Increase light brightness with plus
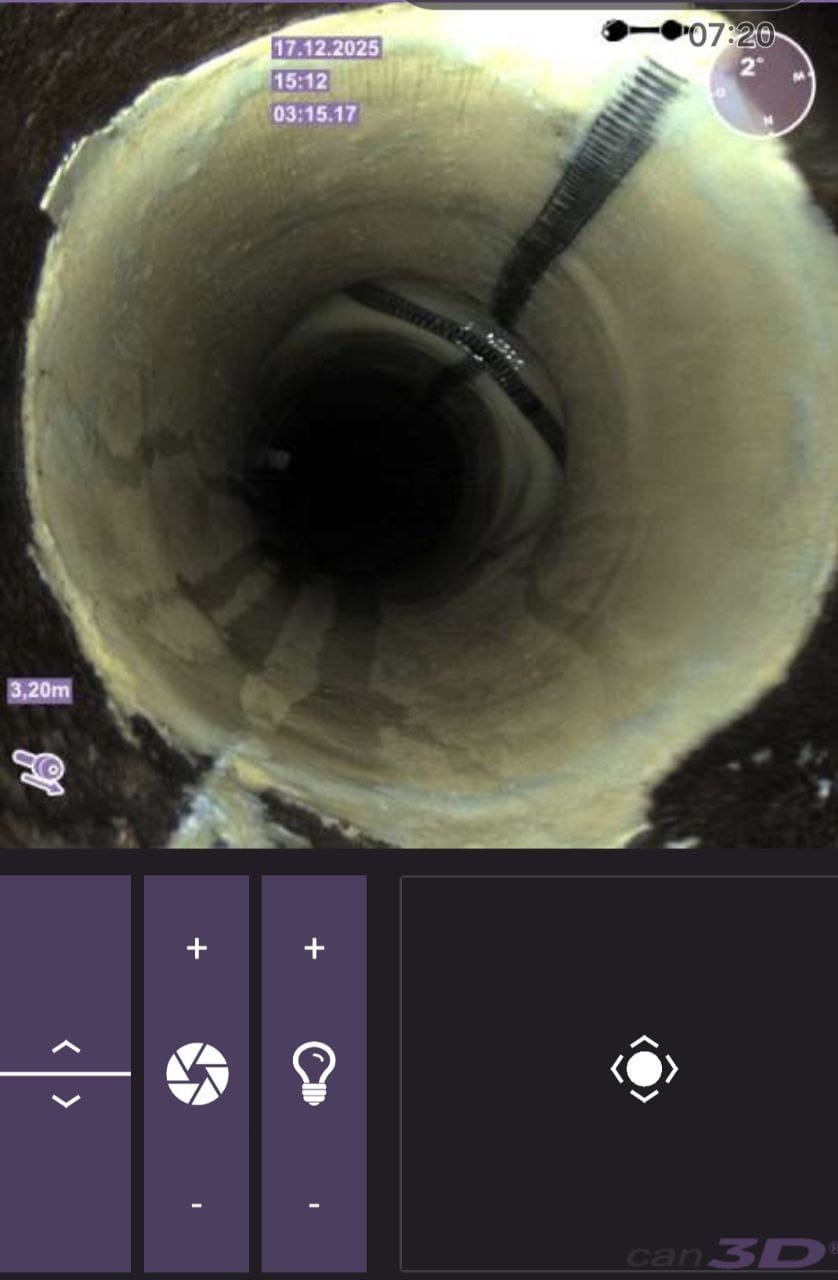 [x=314, y=948]
